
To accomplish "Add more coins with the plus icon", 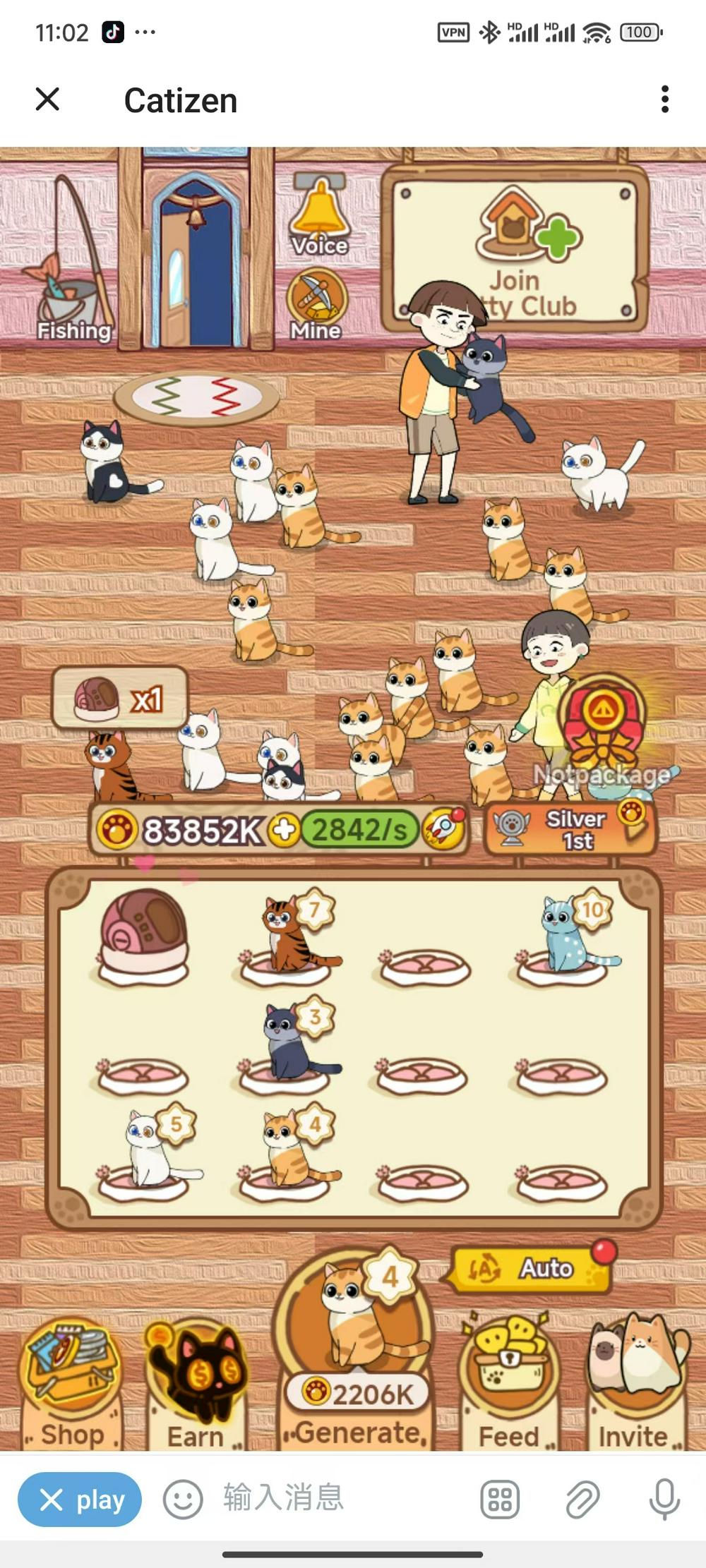I will tap(285, 830).
